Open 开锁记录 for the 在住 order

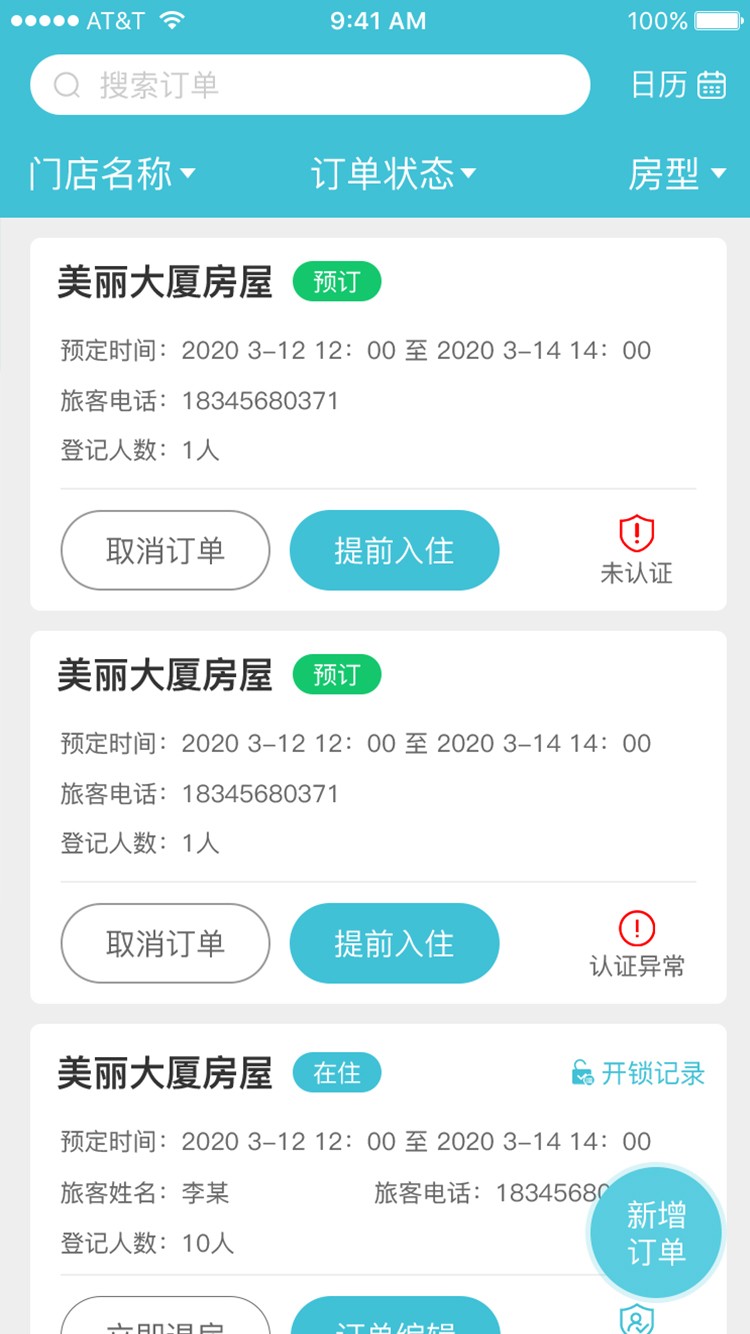[x=638, y=1073]
